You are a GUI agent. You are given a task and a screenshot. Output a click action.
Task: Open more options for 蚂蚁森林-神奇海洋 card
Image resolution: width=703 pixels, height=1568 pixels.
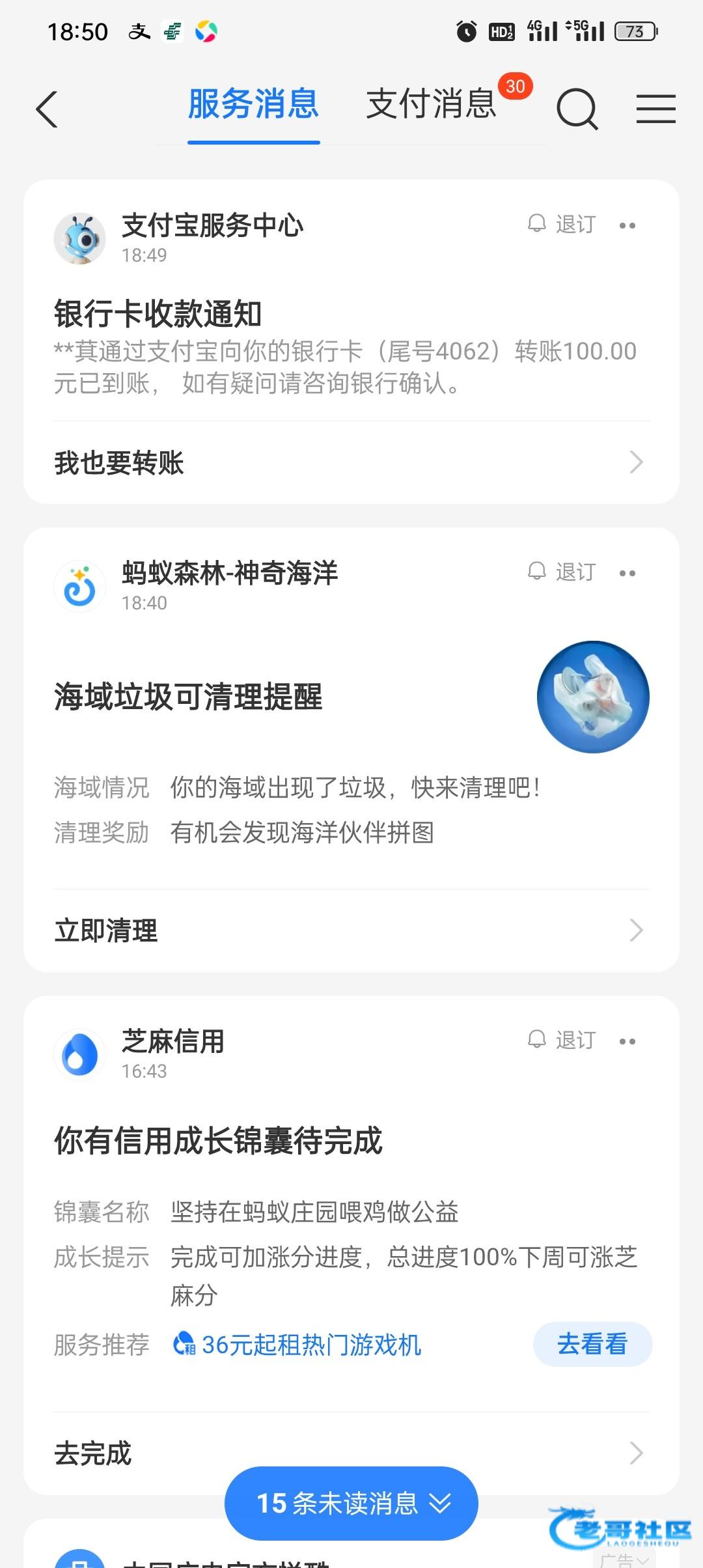coord(627,573)
